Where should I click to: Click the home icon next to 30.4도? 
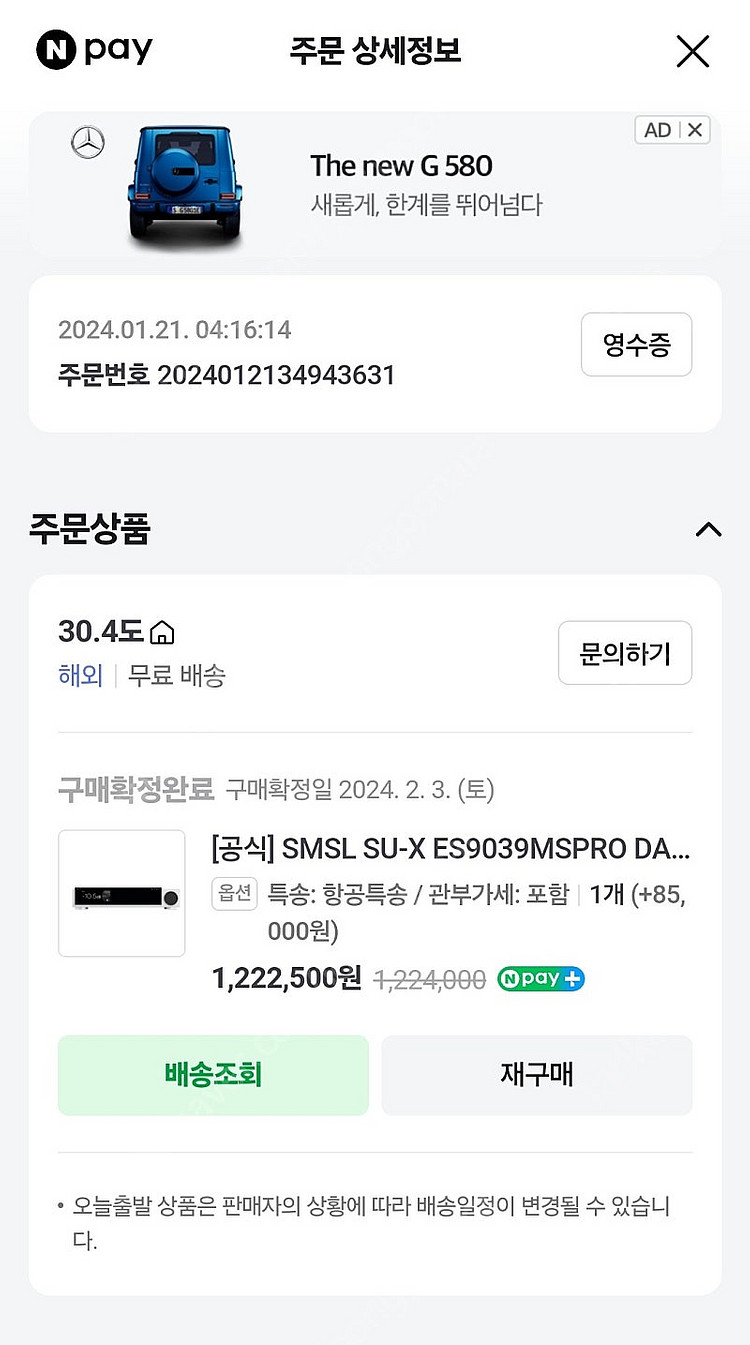click(161, 630)
